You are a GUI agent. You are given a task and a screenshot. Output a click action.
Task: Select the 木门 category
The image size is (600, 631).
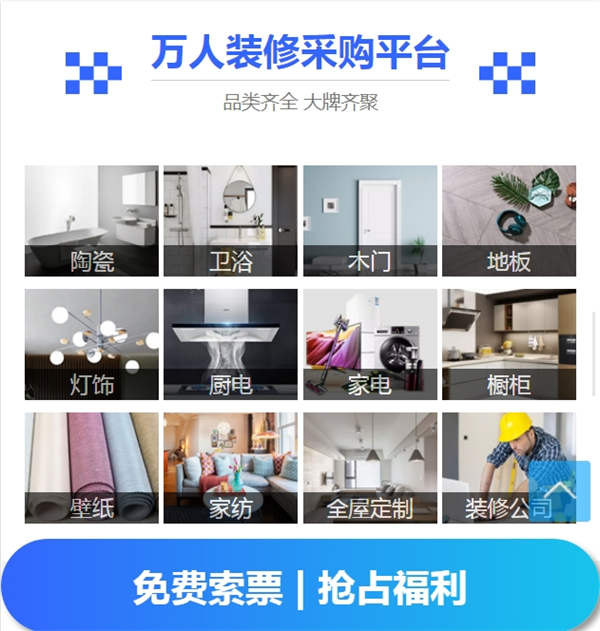click(369, 221)
